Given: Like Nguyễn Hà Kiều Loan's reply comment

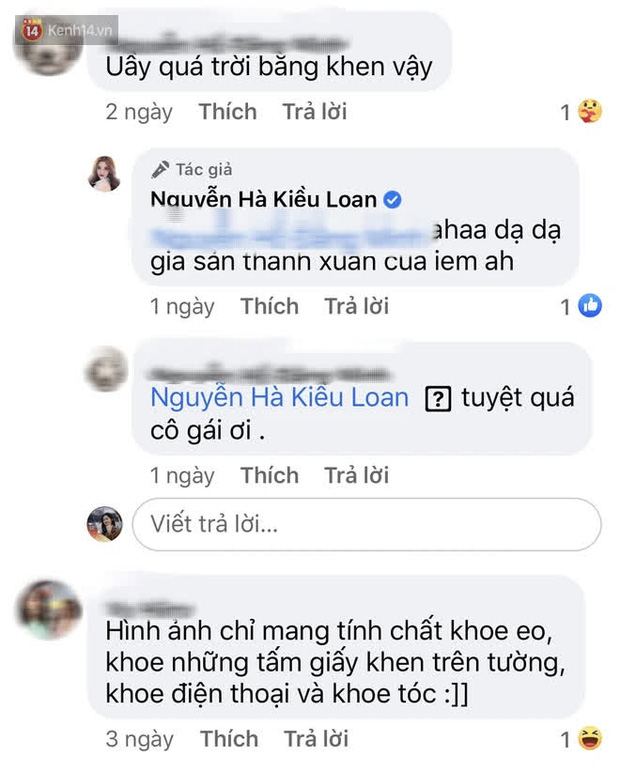Looking at the screenshot, I should coord(269,306).
